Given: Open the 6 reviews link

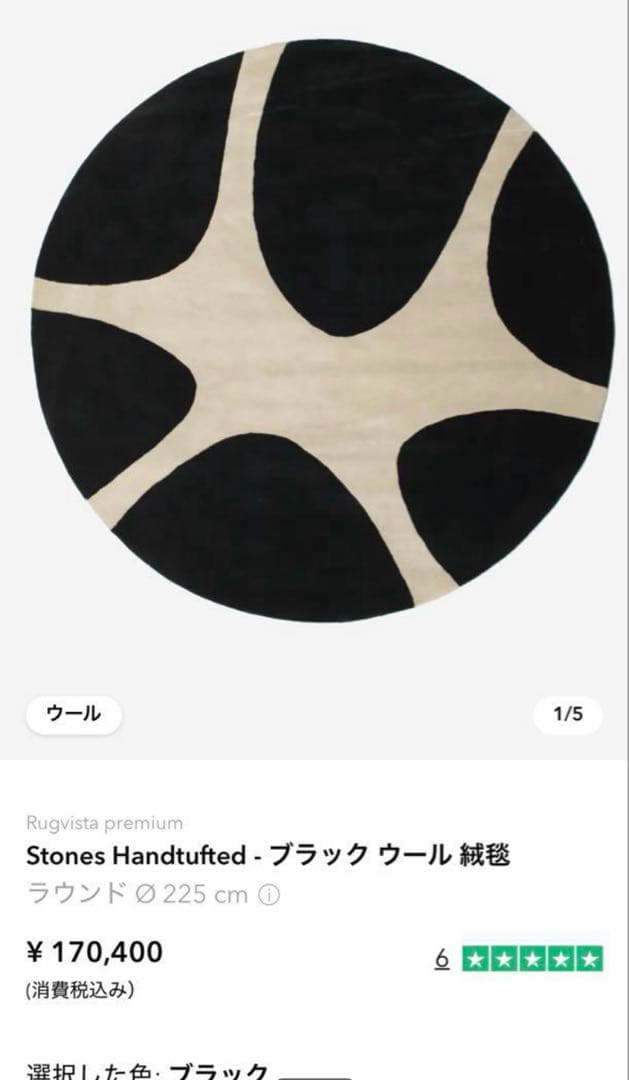Looking at the screenshot, I should point(442,958).
